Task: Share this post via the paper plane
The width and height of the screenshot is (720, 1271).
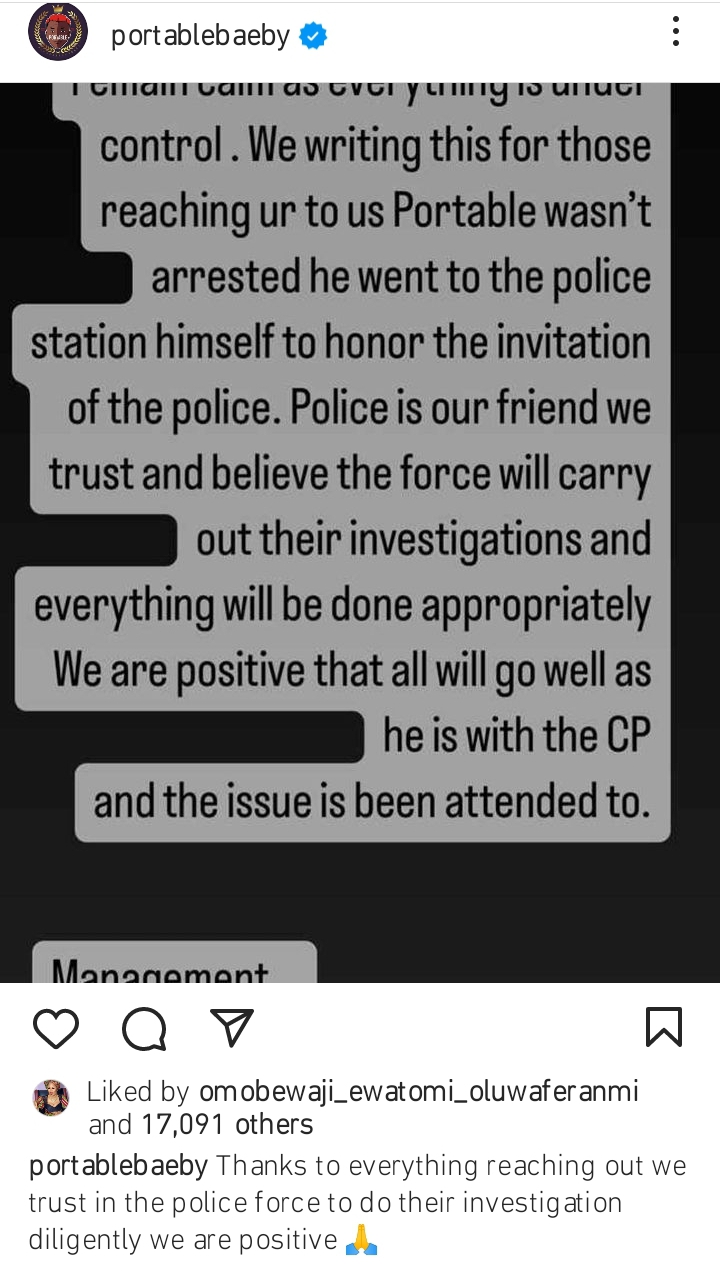Action: pos(232,1027)
